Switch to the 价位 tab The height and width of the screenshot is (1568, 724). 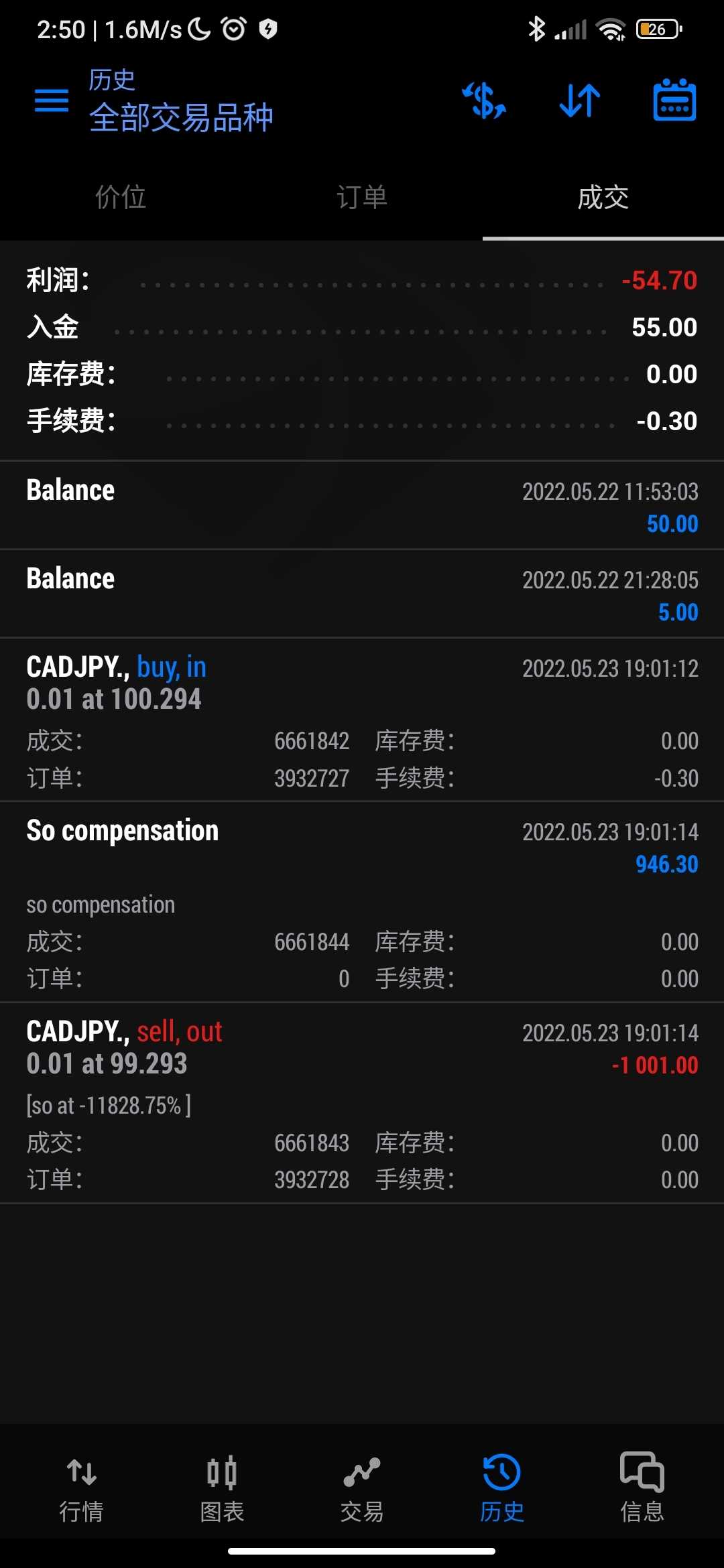[121, 198]
